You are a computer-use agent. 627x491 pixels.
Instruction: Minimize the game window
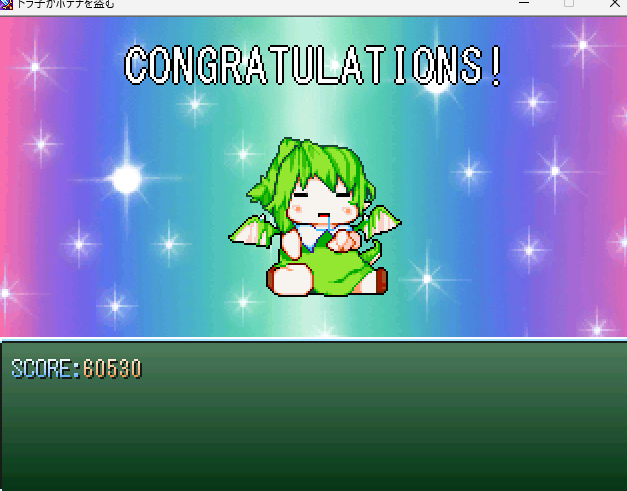pyautogui.click(x=523, y=4)
